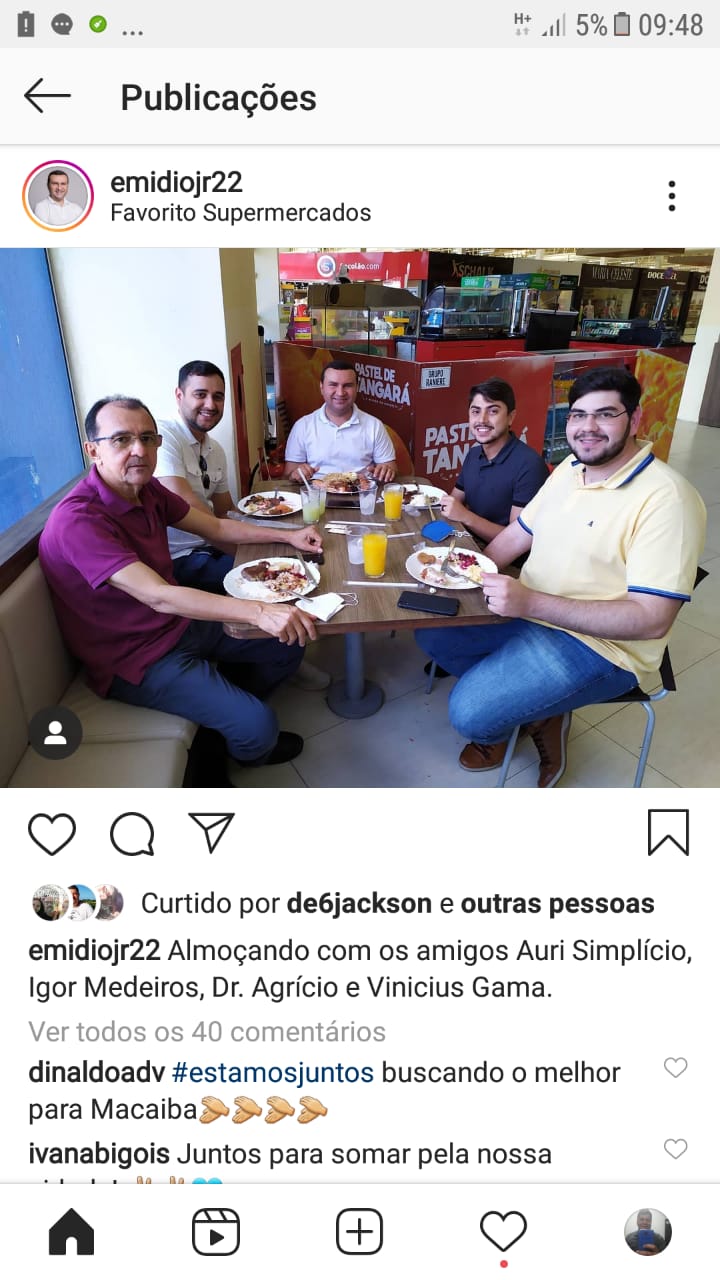
Task: Open de6jackson's profile from likes
Action: [359, 904]
